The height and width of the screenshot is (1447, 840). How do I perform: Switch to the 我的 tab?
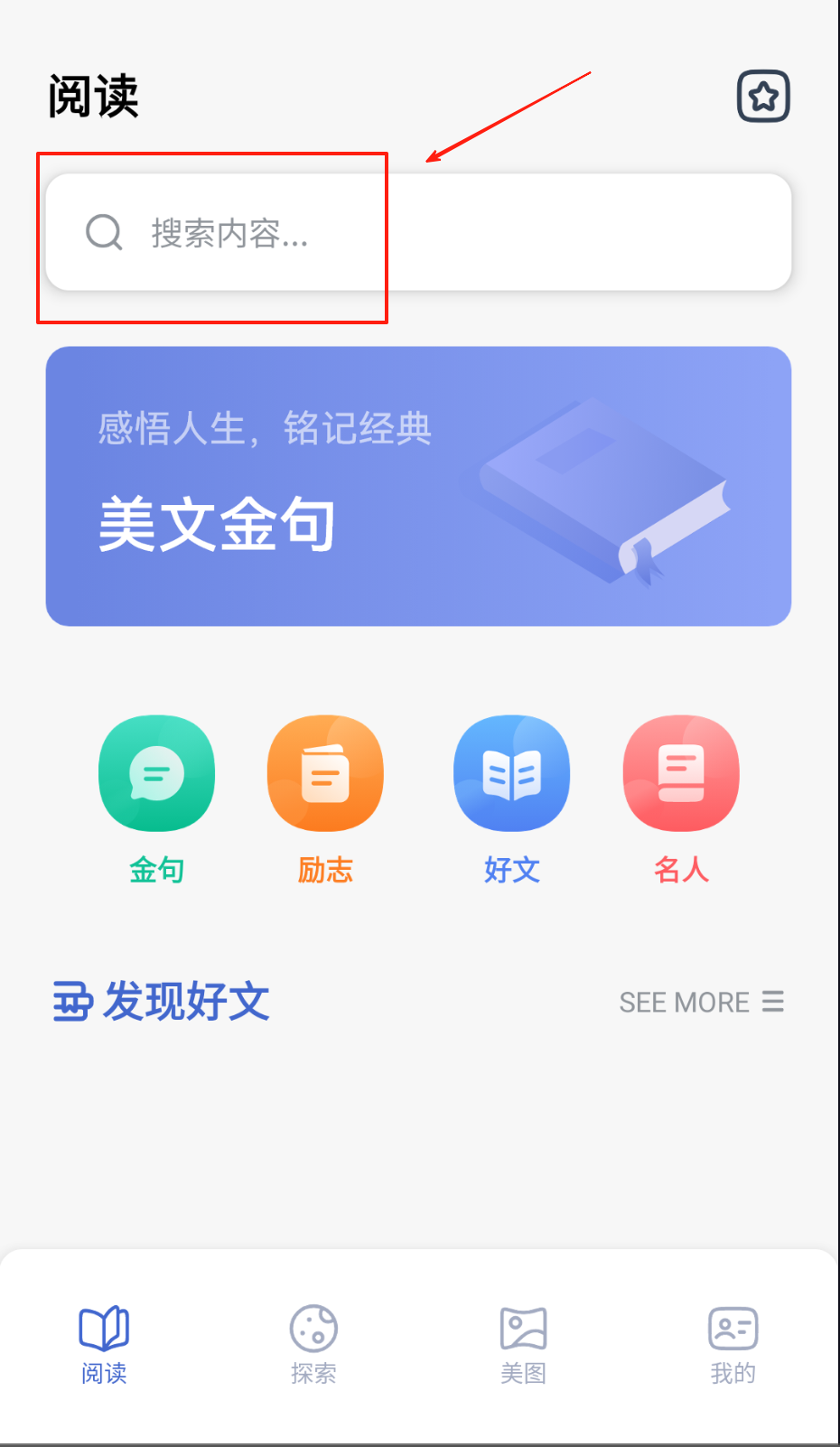pyautogui.click(x=733, y=1343)
